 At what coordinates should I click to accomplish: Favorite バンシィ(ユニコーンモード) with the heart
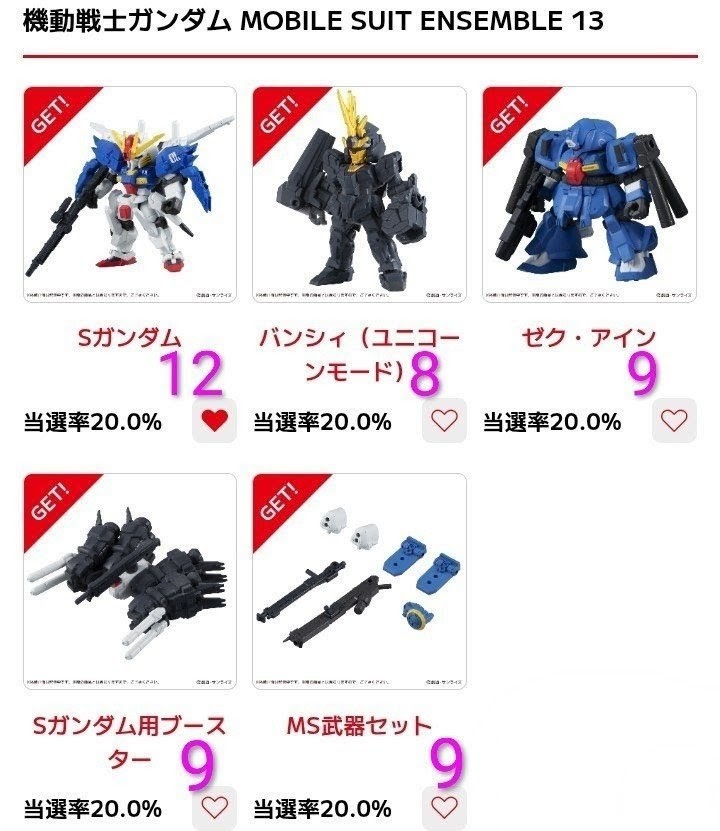tap(444, 421)
